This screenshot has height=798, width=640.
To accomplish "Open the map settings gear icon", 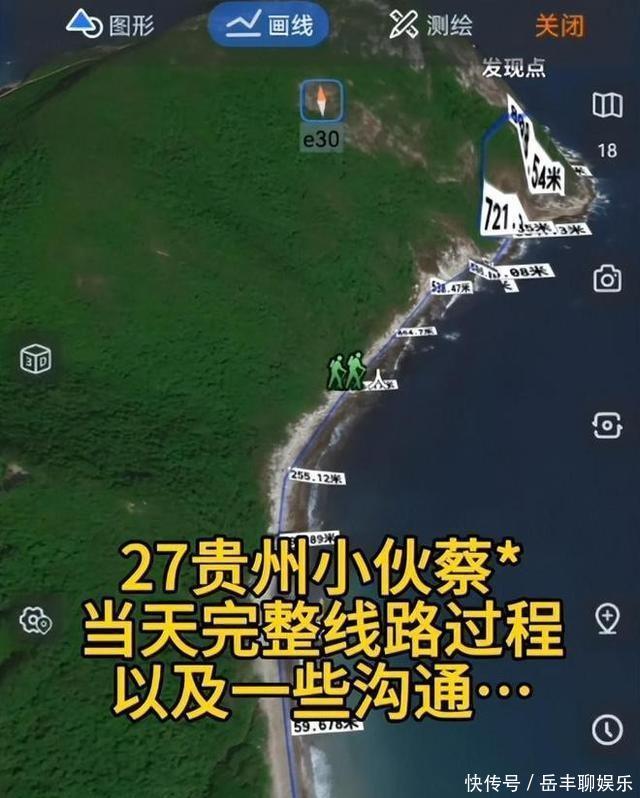I will pos(35,620).
